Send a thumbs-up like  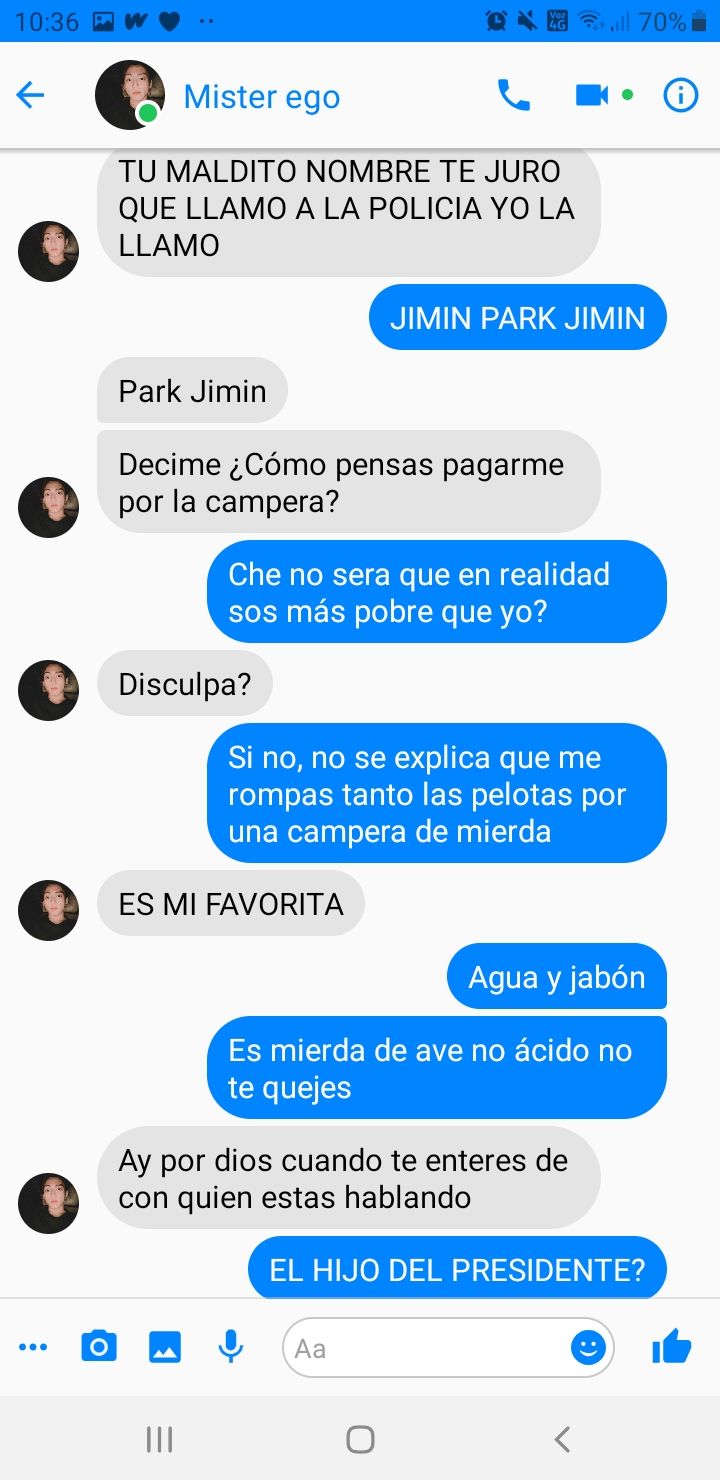671,1347
